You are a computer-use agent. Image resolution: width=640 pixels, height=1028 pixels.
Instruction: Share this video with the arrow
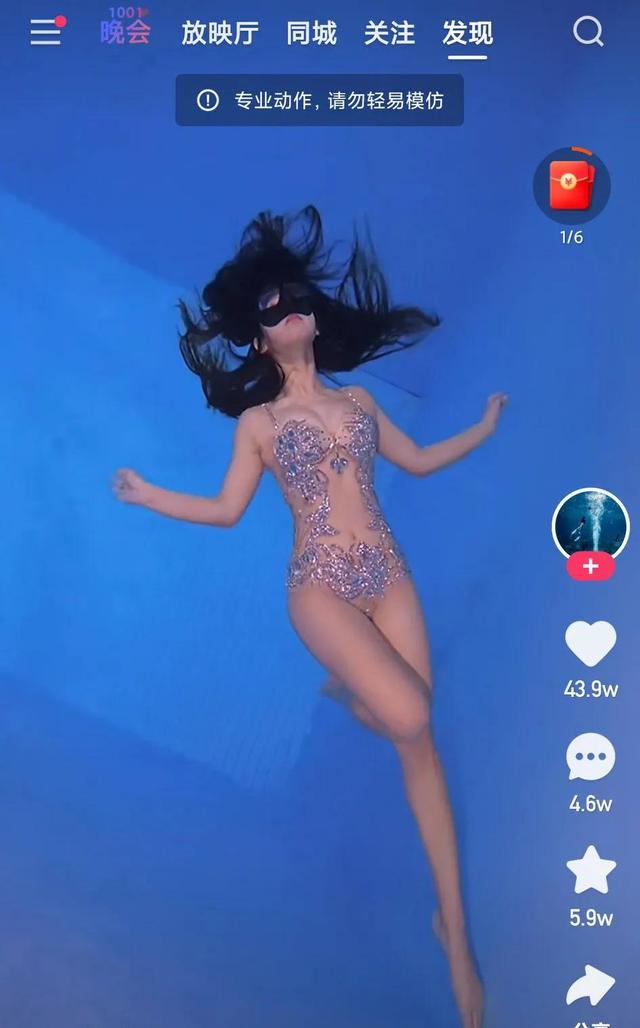tap(590, 985)
